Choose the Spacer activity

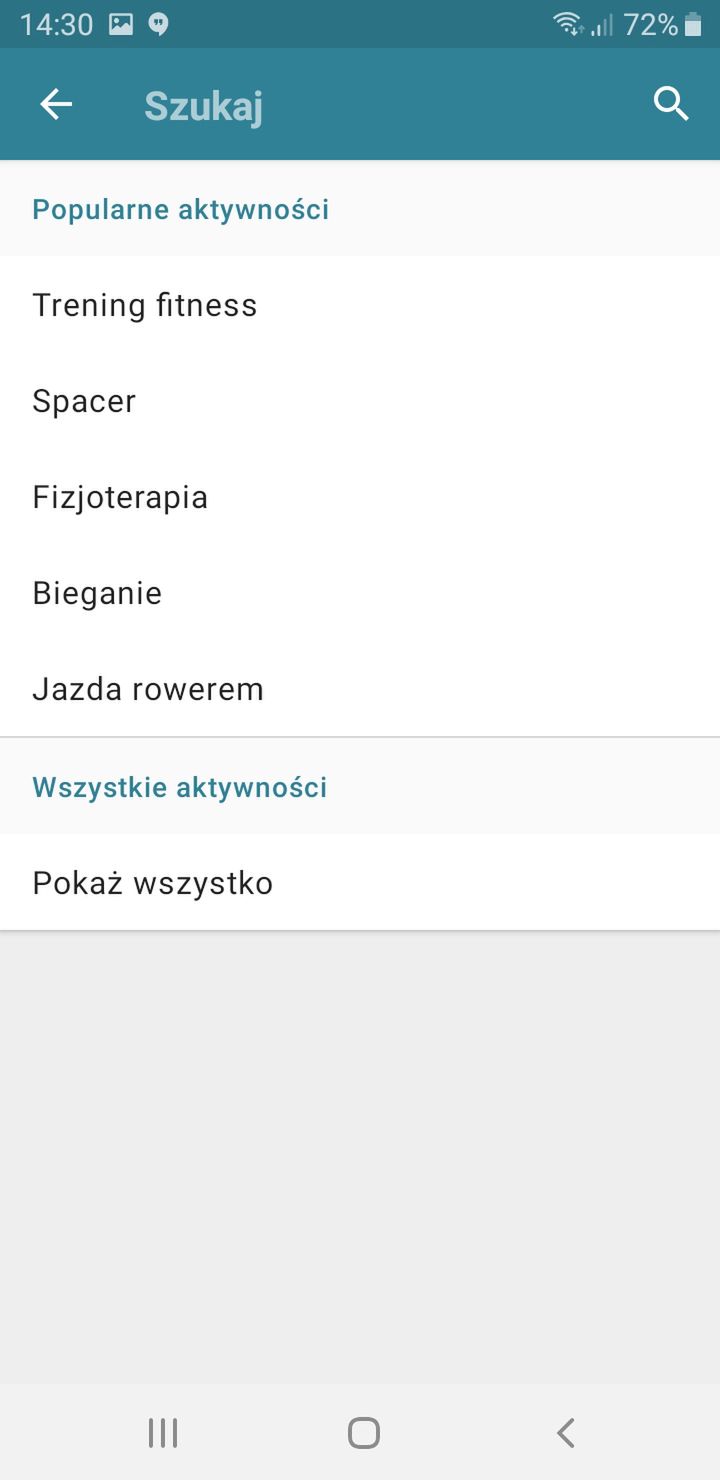point(360,401)
